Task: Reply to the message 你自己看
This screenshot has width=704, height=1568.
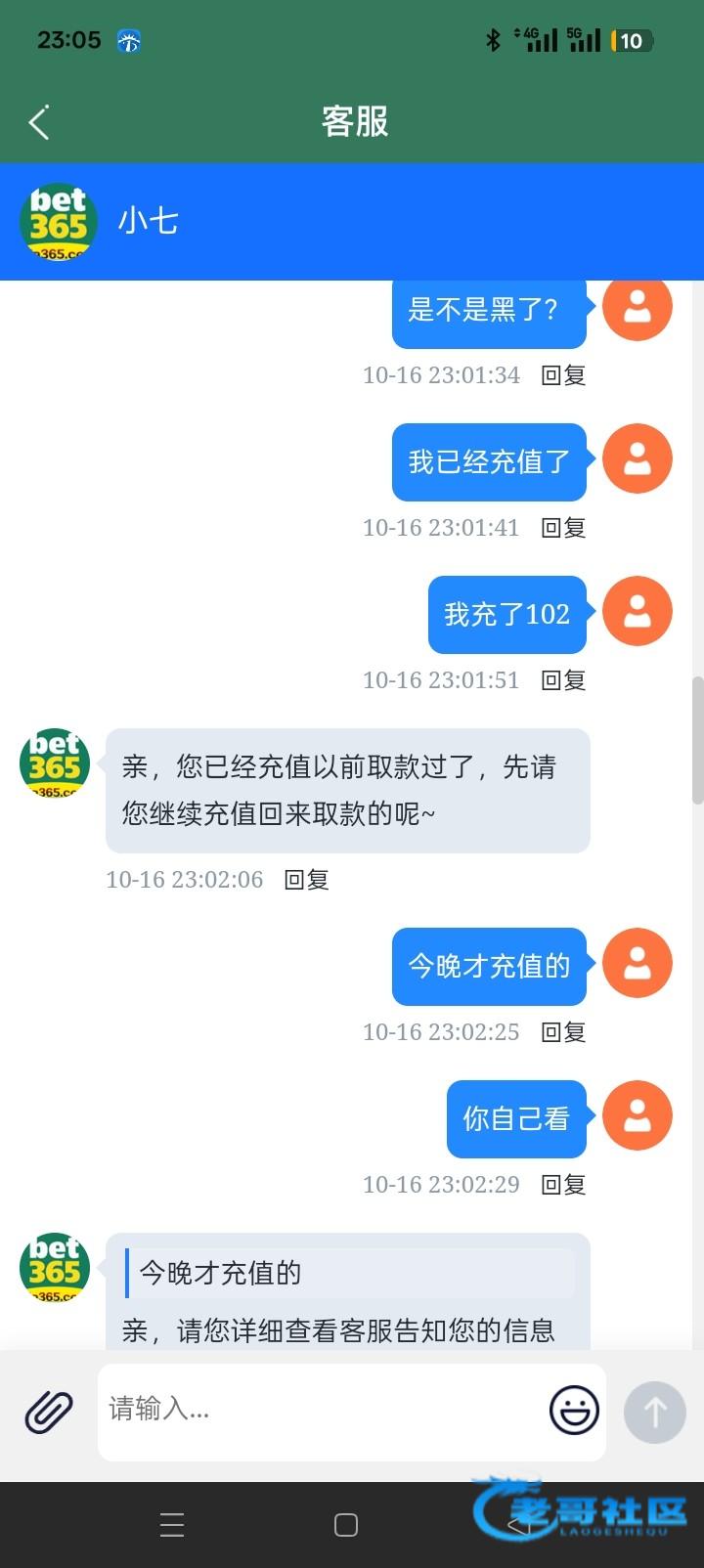Action: click(x=563, y=1185)
